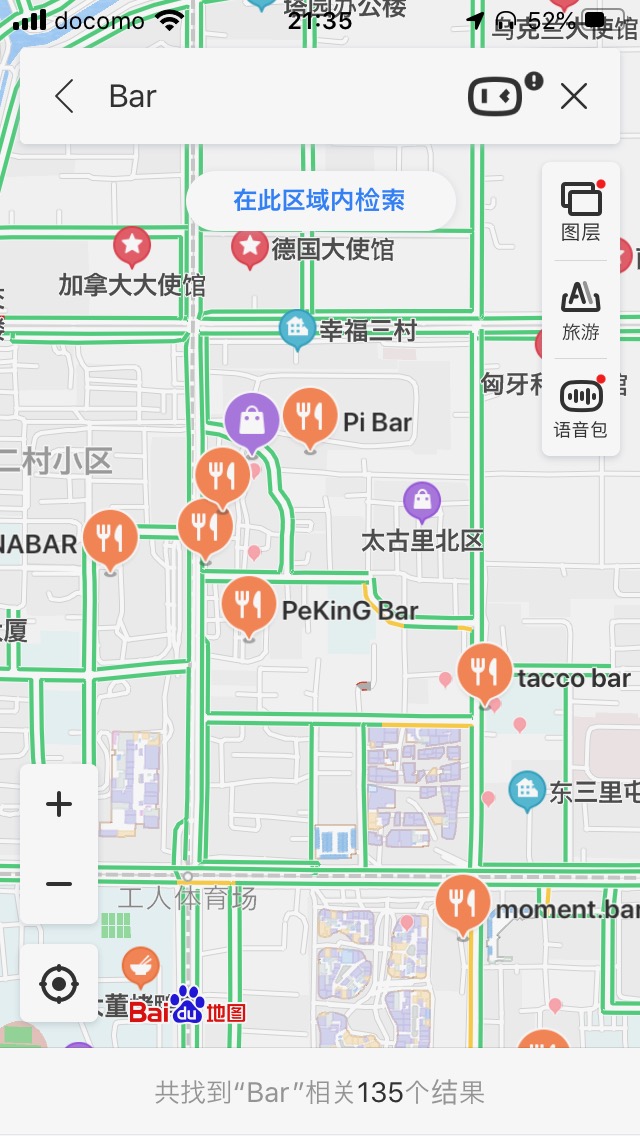Recenter map on my current location
The height and width of the screenshot is (1136, 640).
pyautogui.click(x=59, y=984)
